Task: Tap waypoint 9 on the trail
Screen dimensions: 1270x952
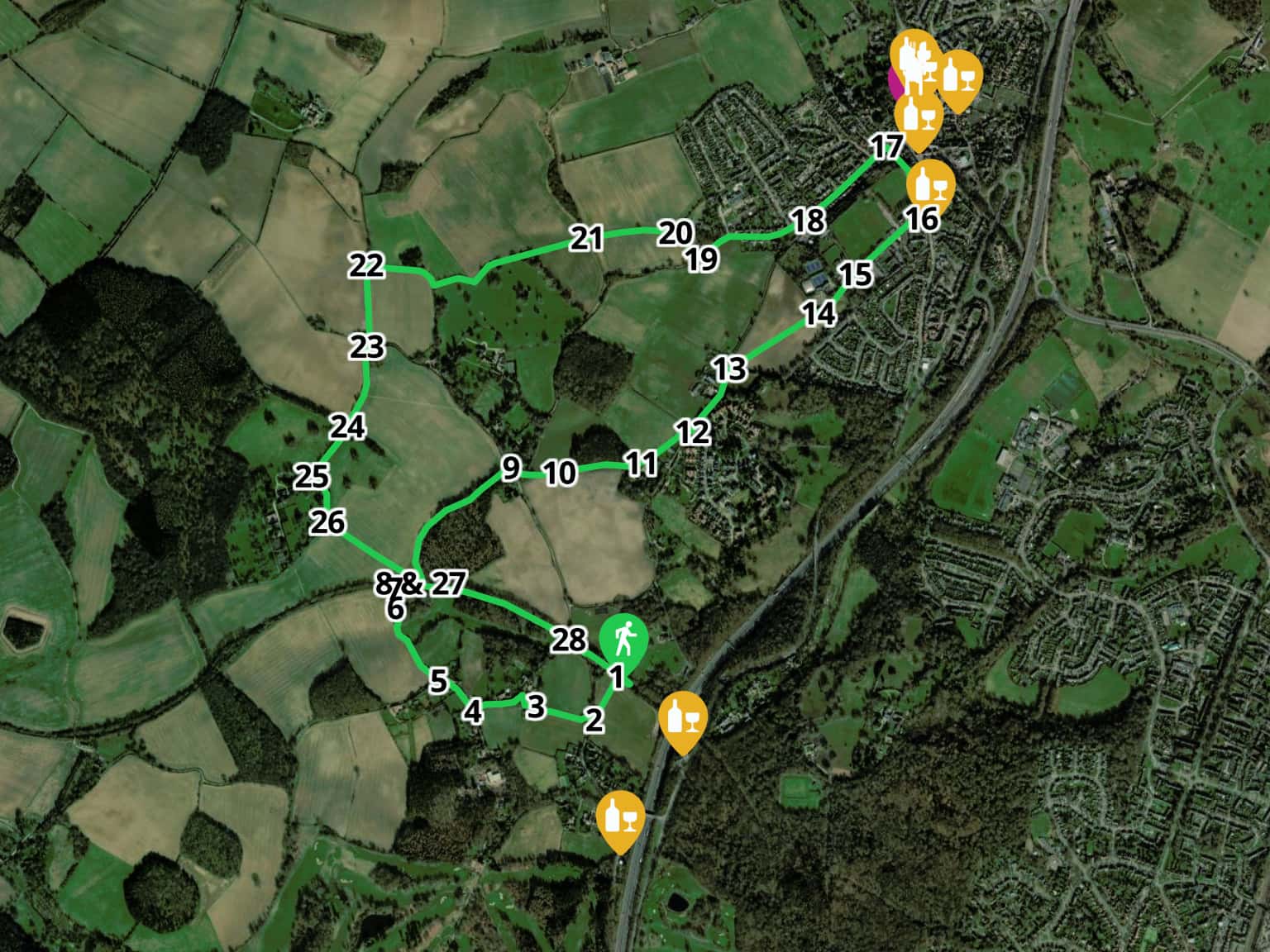Action: pos(511,469)
